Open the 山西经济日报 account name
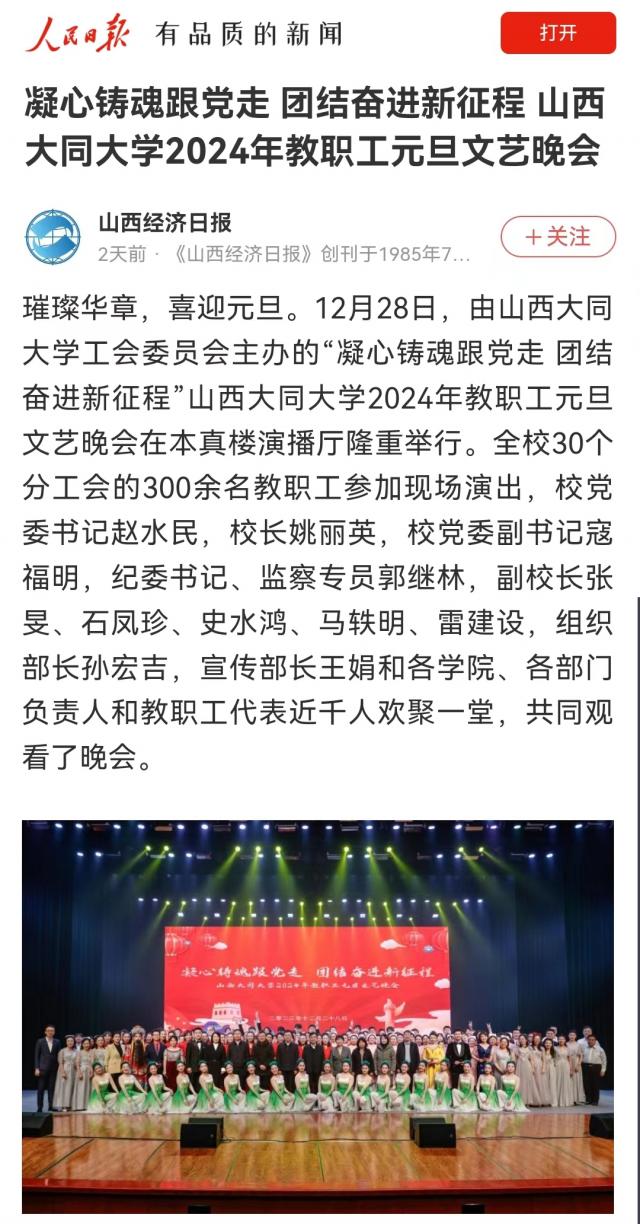The image size is (640, 1224). (165, 223)
